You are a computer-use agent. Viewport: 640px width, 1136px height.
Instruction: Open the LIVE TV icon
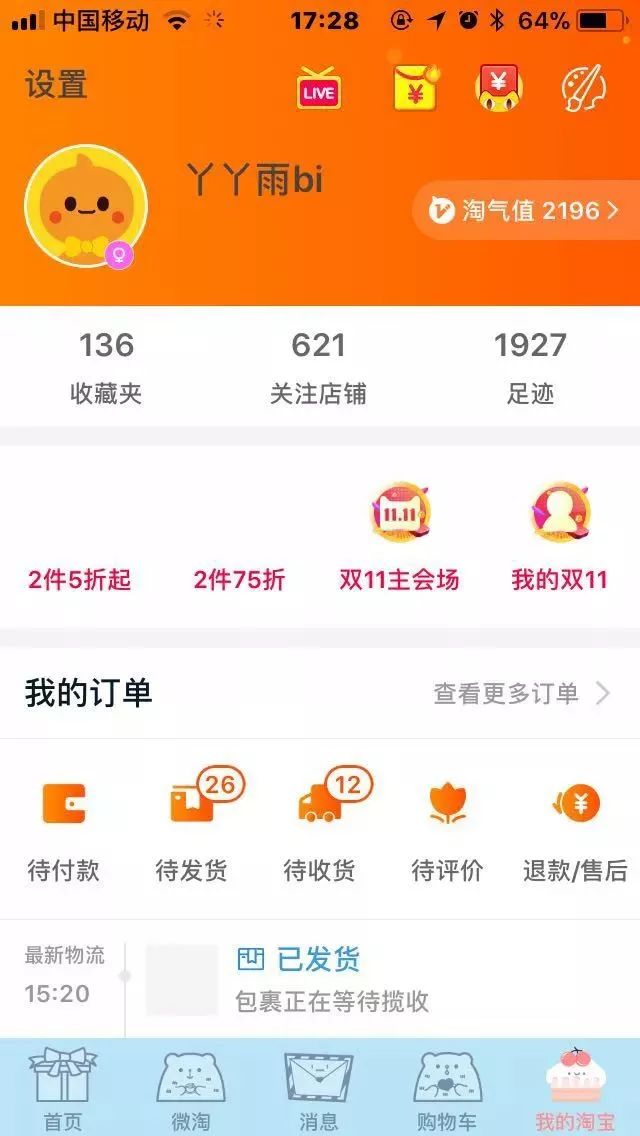[318, 88]
